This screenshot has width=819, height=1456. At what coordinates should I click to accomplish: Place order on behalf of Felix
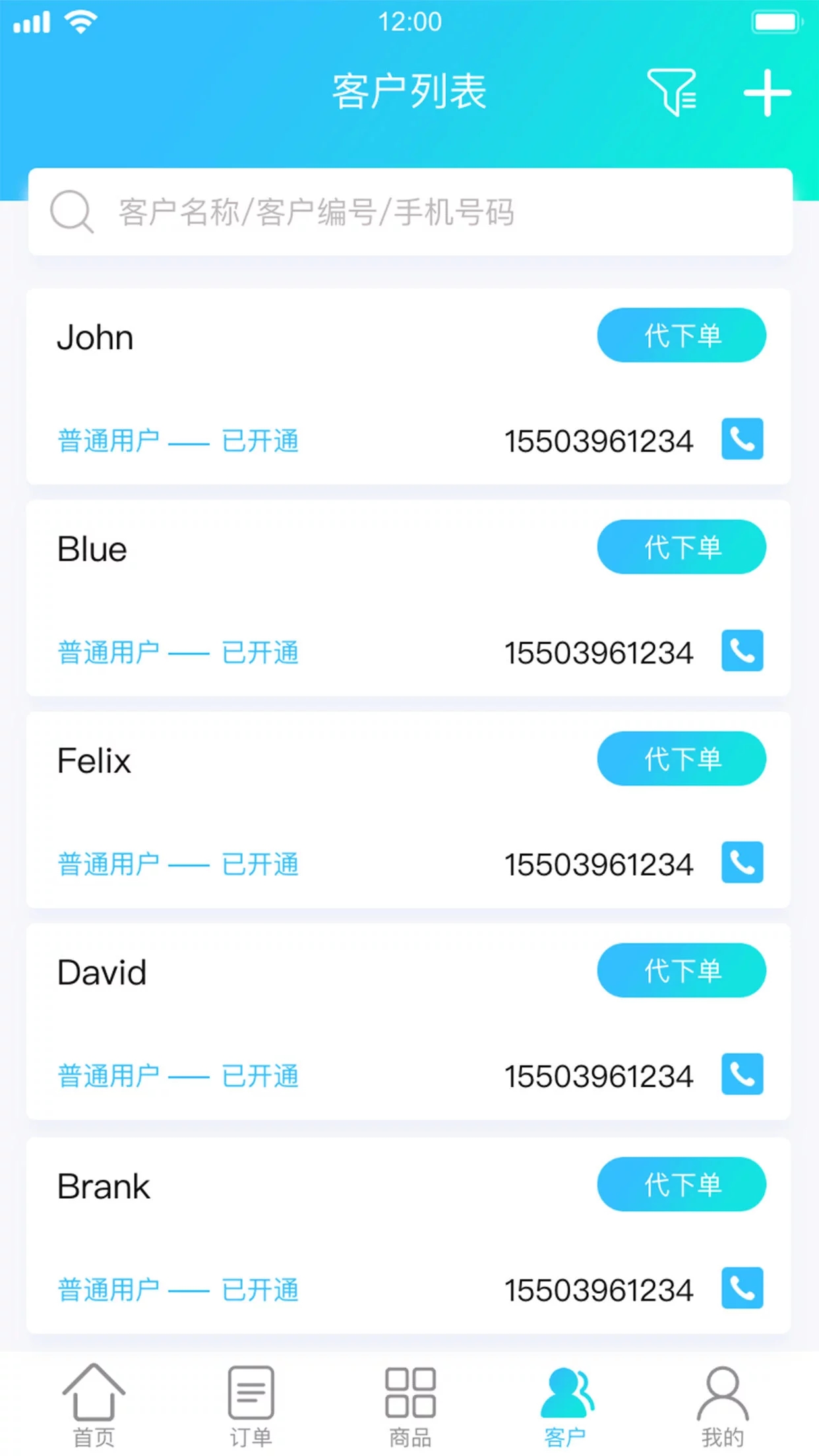pos(681,759)
